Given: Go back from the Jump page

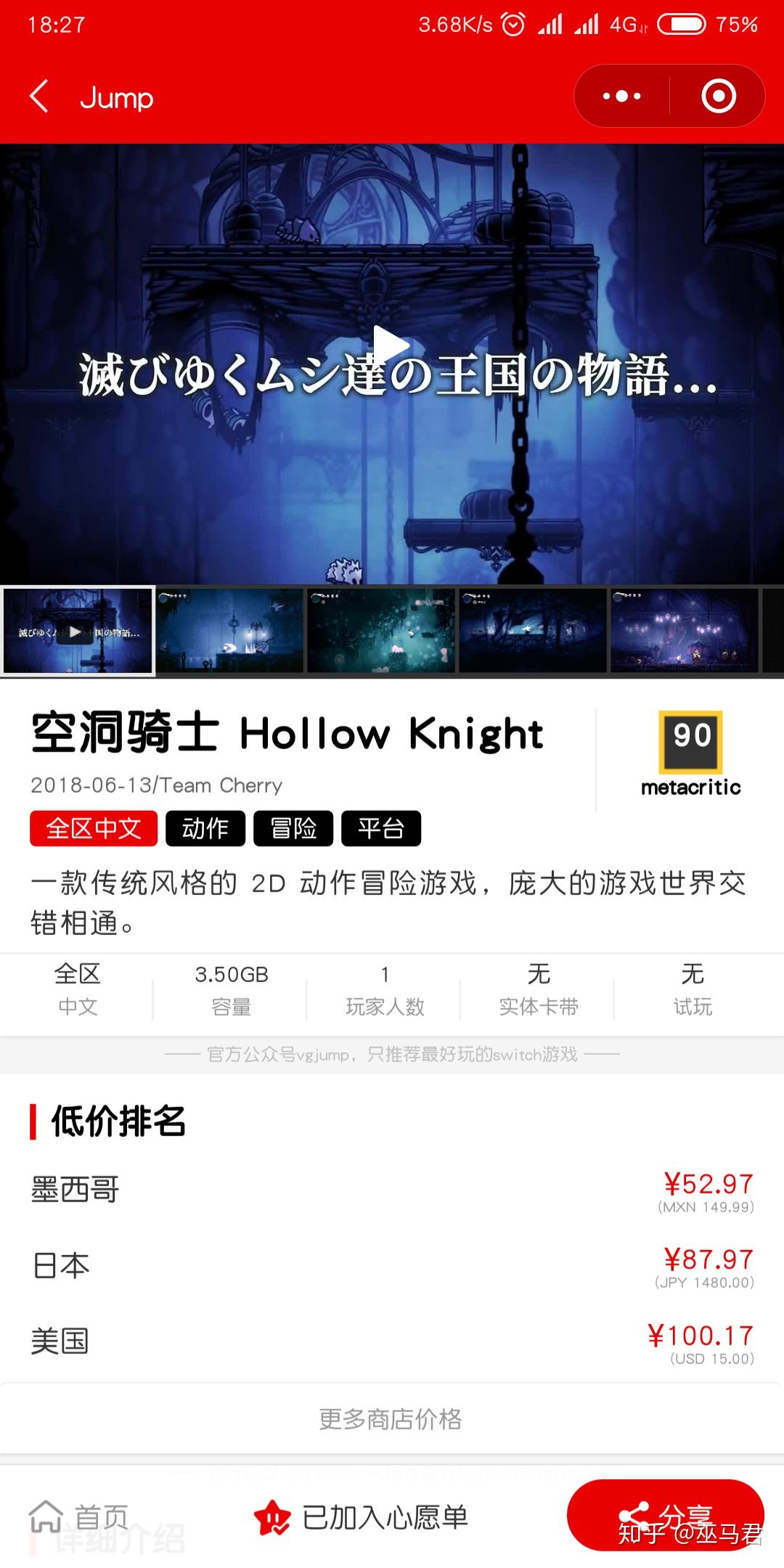Looking at the screenshot, I should coord(40,97).
